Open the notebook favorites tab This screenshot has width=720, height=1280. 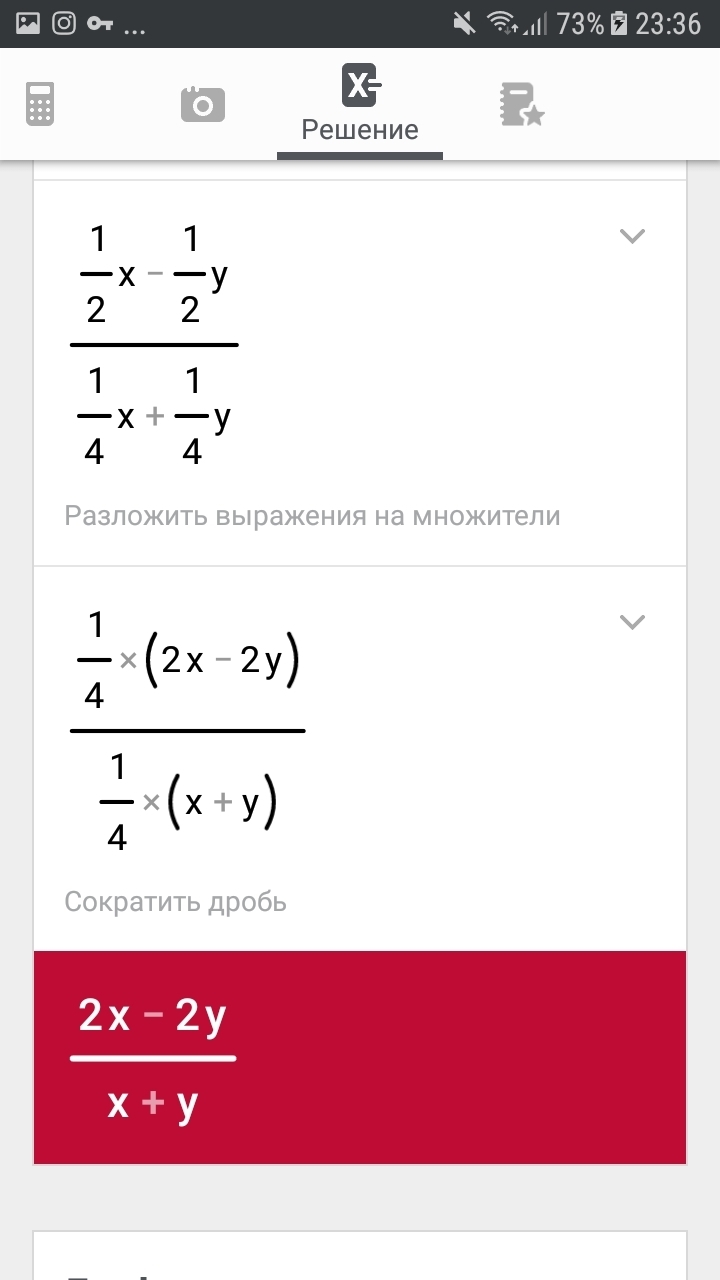point(521,105)
